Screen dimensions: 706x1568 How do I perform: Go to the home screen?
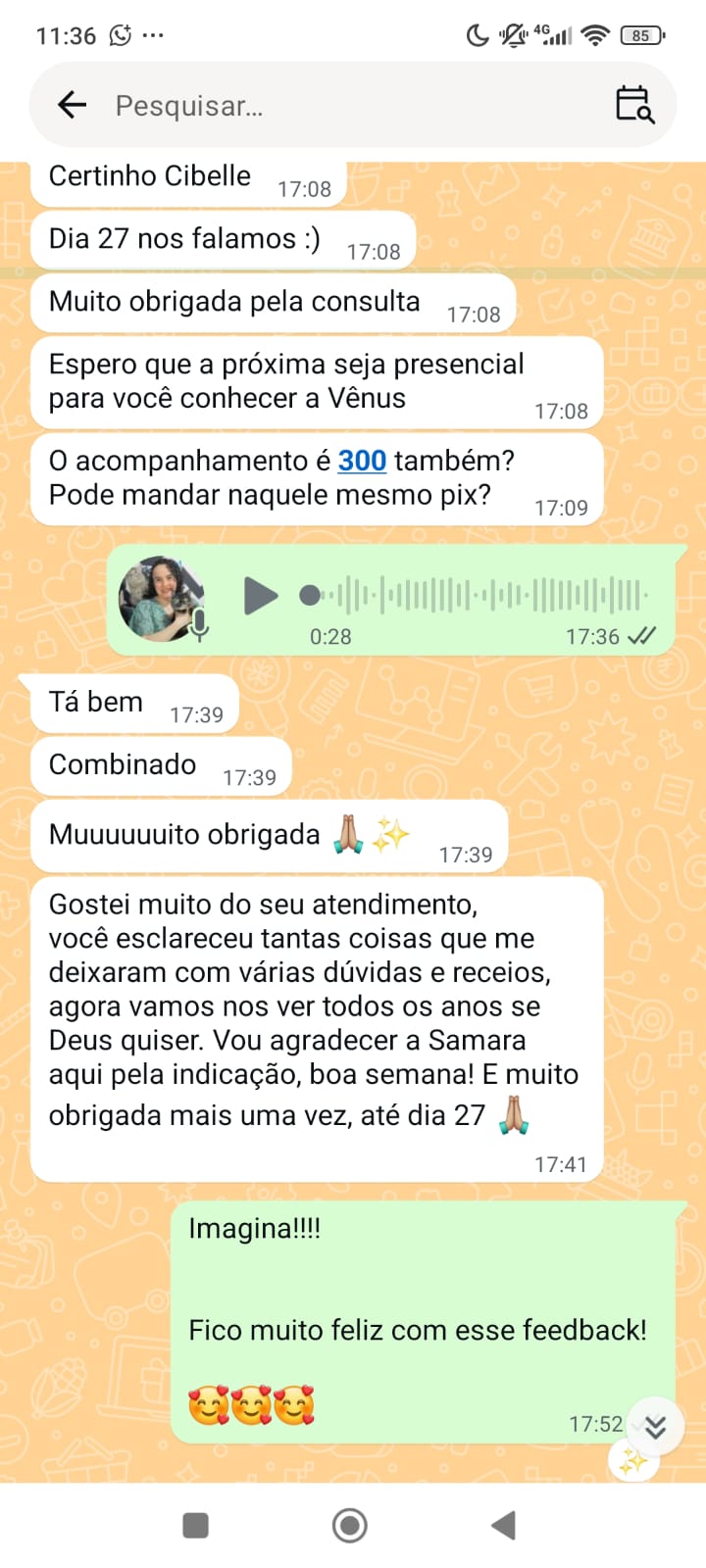(350, 1525)
